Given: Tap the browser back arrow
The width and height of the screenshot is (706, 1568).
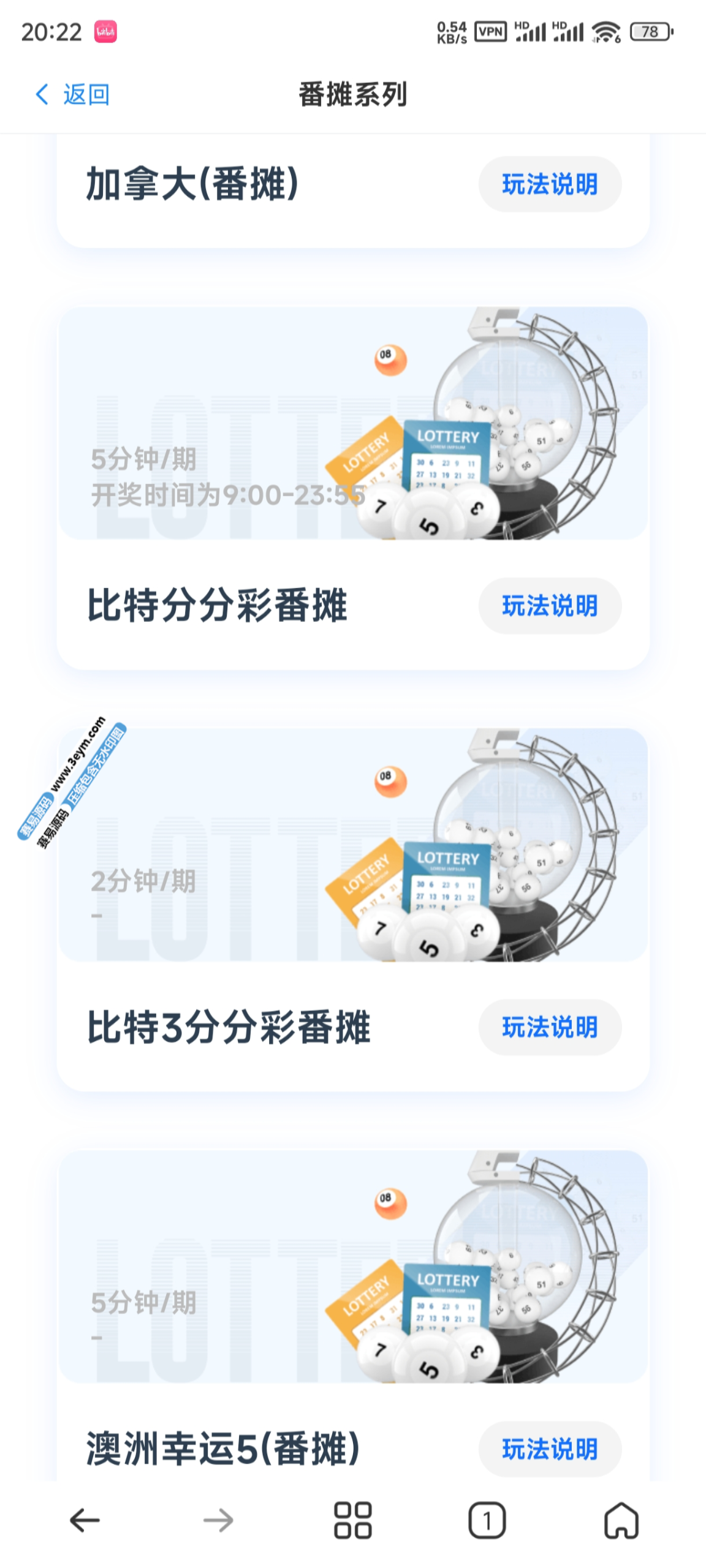Looking at the screenshot, I should coord(85,1520).
